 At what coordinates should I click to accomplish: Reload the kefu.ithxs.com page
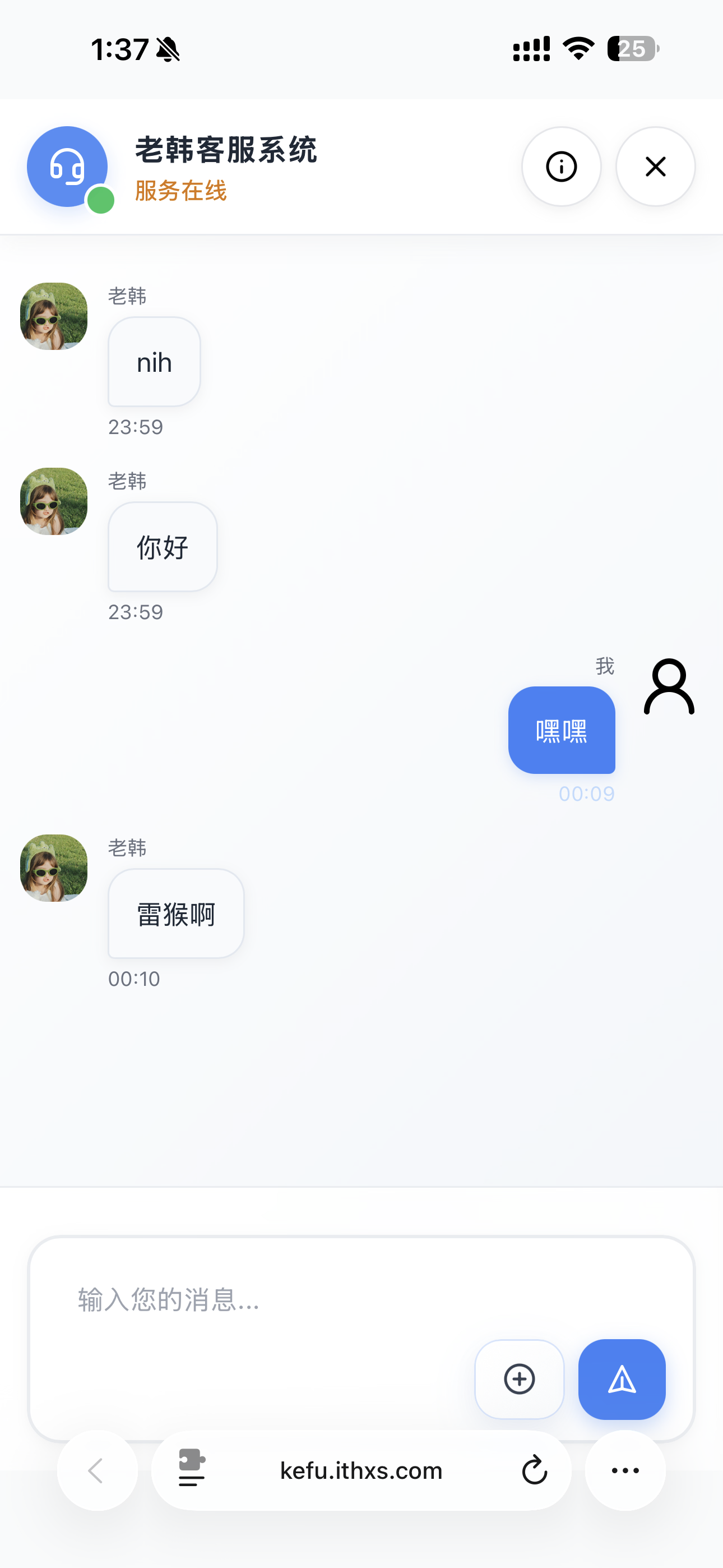[x=534, y=1470]
